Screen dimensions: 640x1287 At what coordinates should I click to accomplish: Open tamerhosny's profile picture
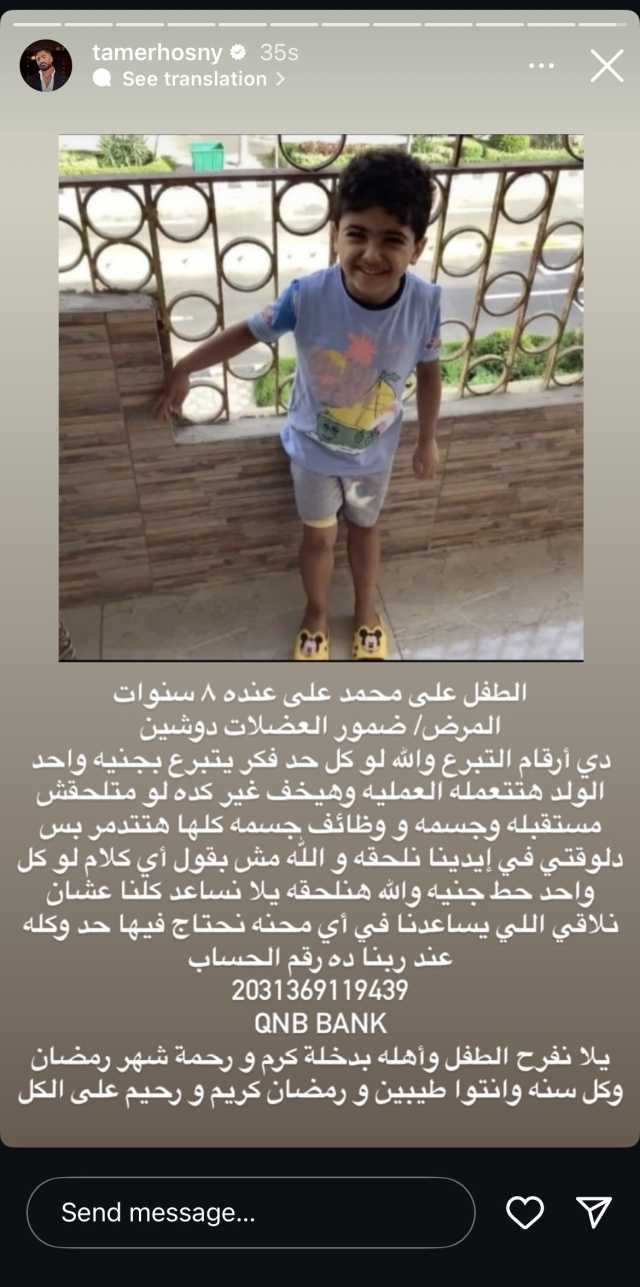click(x=46, y=66)
